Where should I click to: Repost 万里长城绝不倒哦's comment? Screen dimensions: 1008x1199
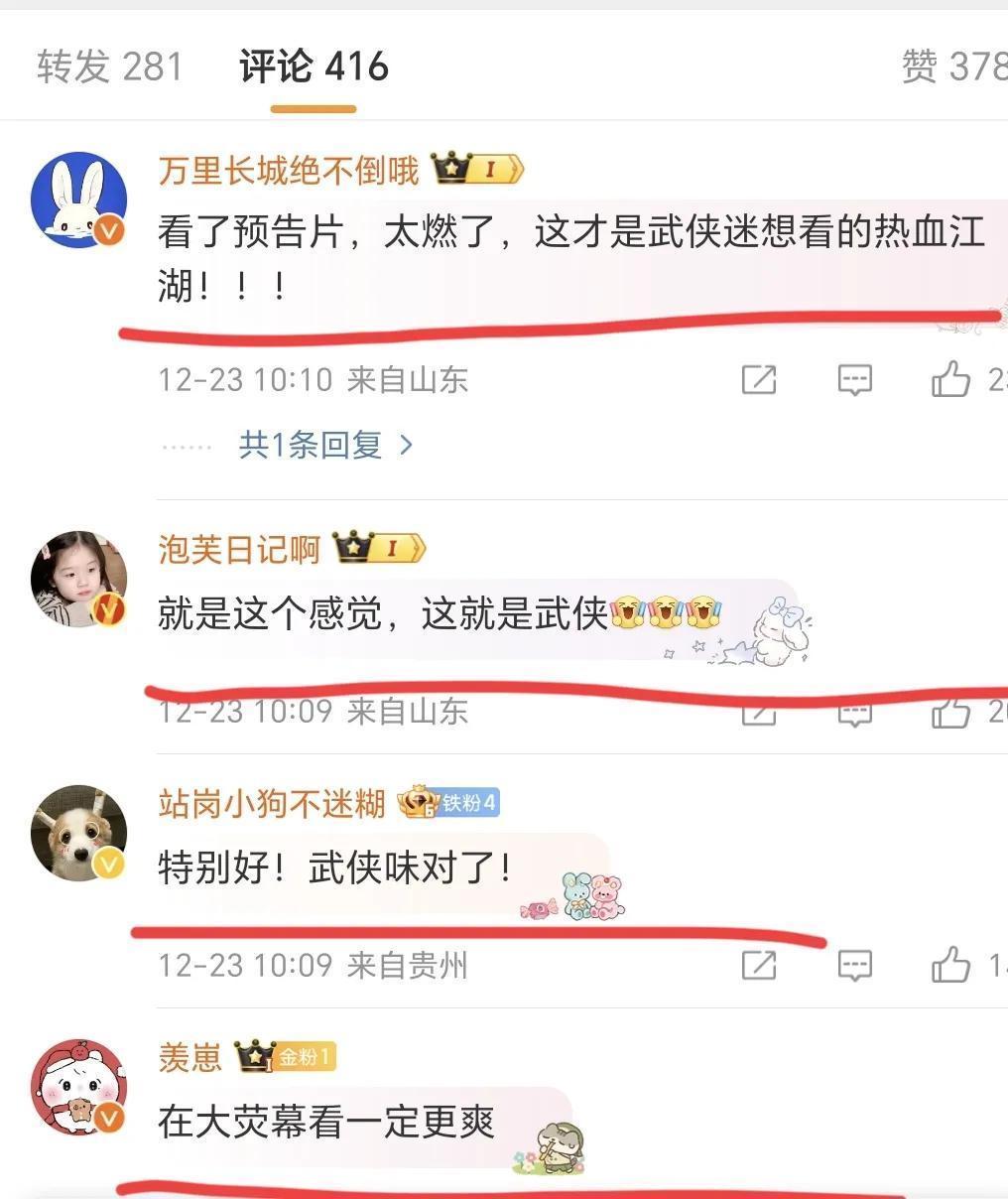coord(759,380)
